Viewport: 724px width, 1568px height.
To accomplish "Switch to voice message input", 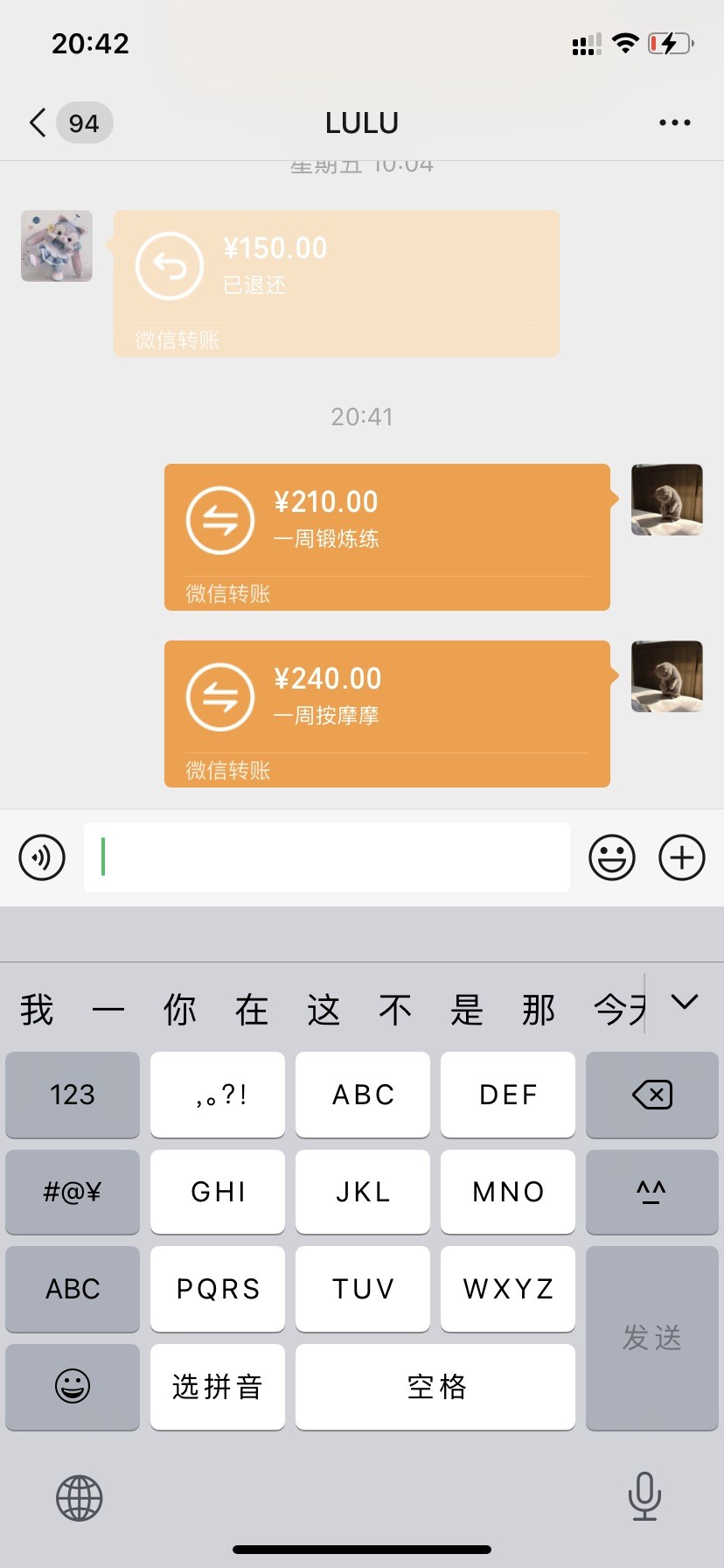I will (42, 857).
